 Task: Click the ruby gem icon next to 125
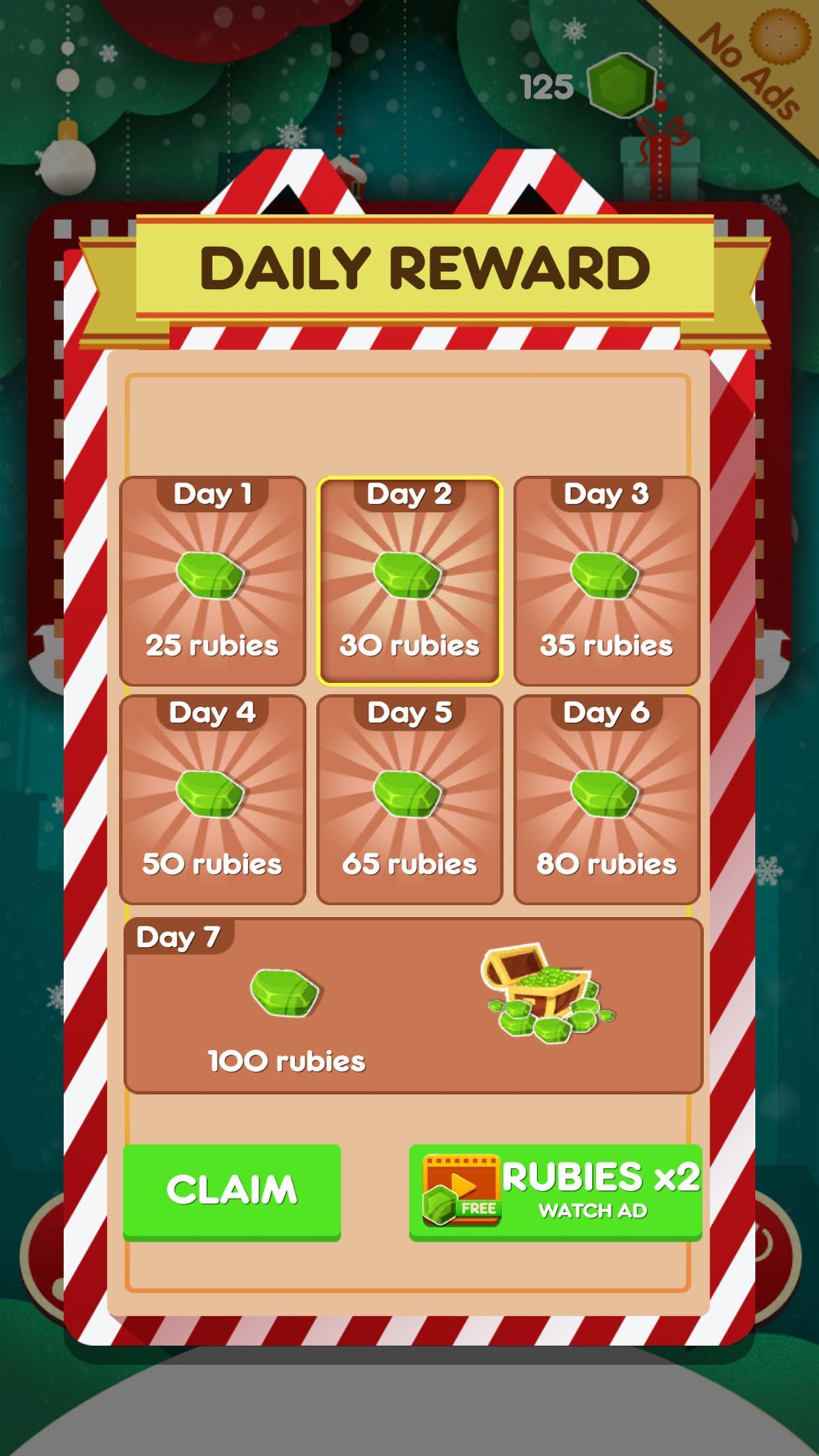[x=621, y=84]
